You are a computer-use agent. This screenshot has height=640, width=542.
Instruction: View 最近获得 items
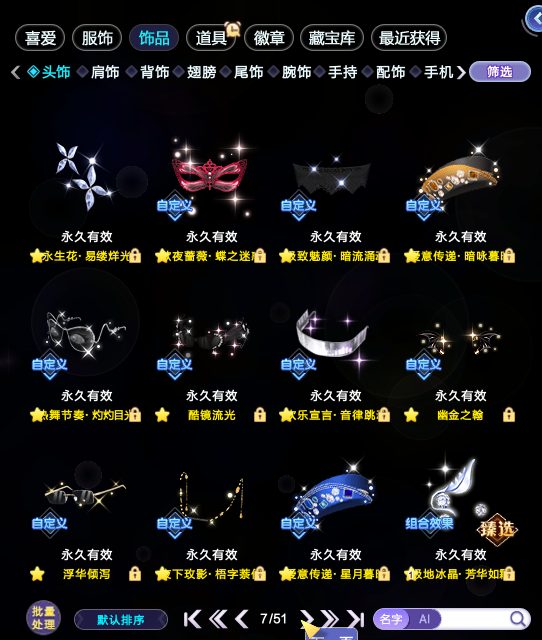409,38
